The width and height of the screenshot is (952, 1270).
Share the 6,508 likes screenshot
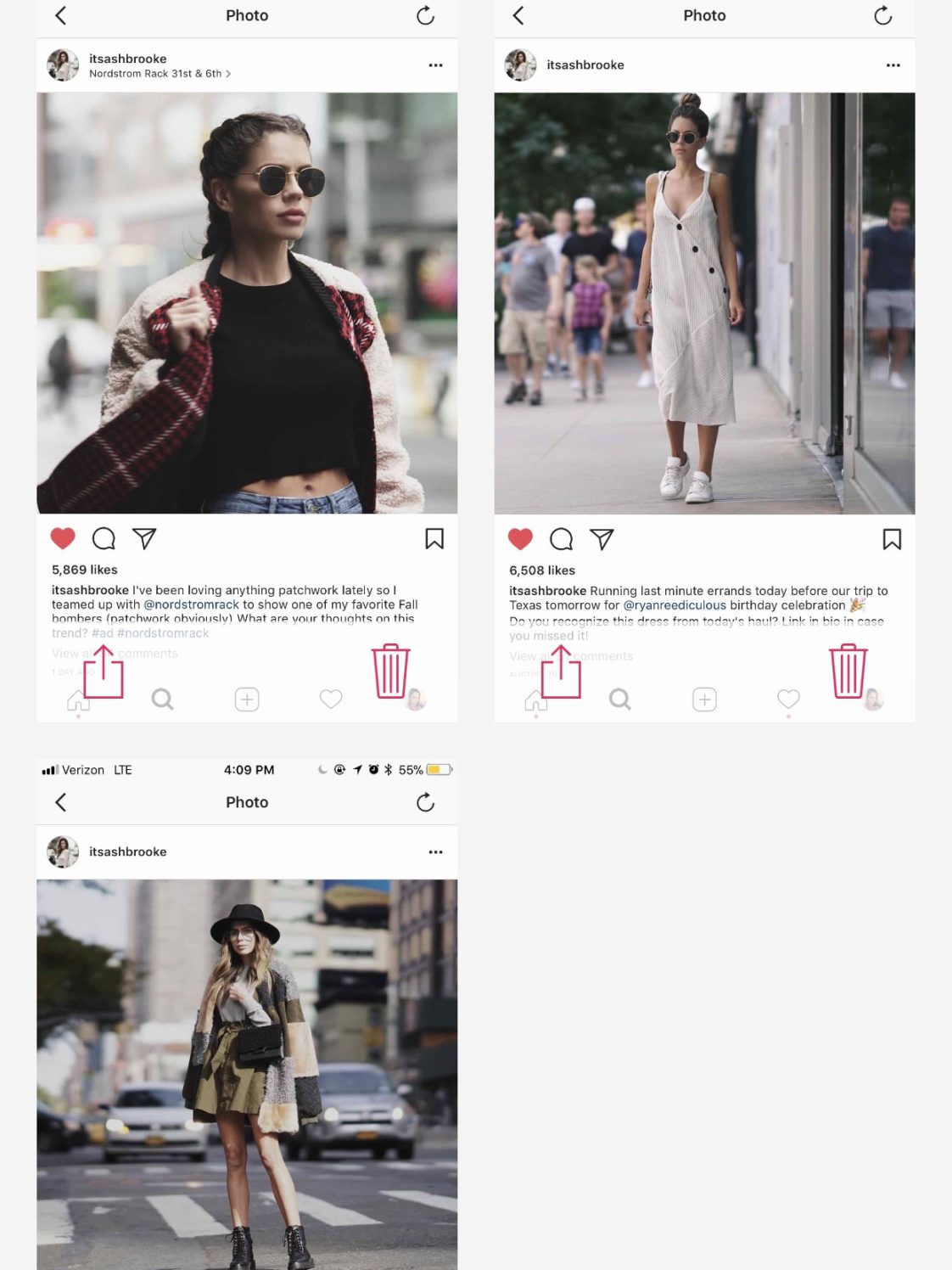coord(561,672)
